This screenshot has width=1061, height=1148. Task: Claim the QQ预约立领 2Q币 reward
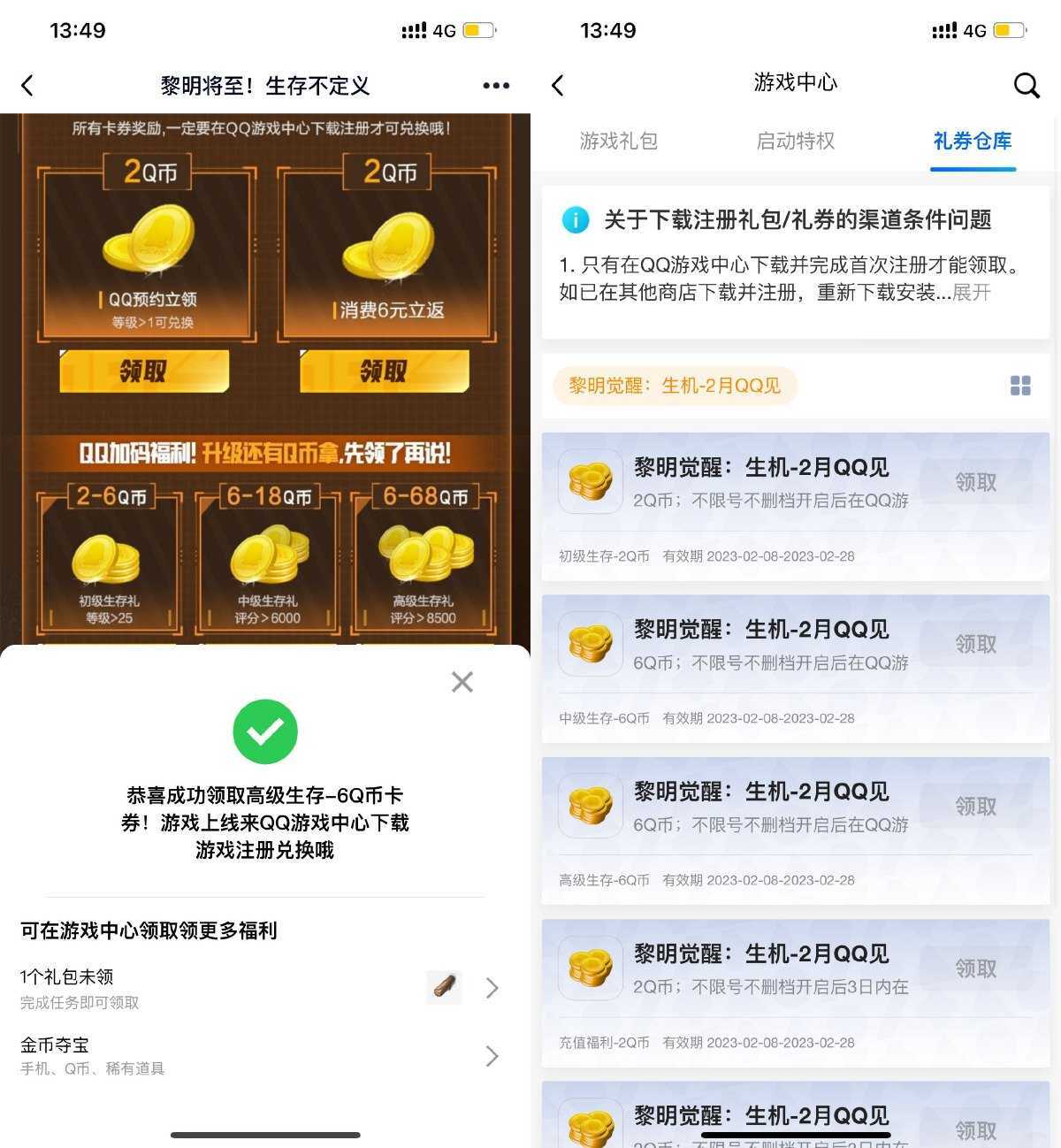[x=144, y=371]
